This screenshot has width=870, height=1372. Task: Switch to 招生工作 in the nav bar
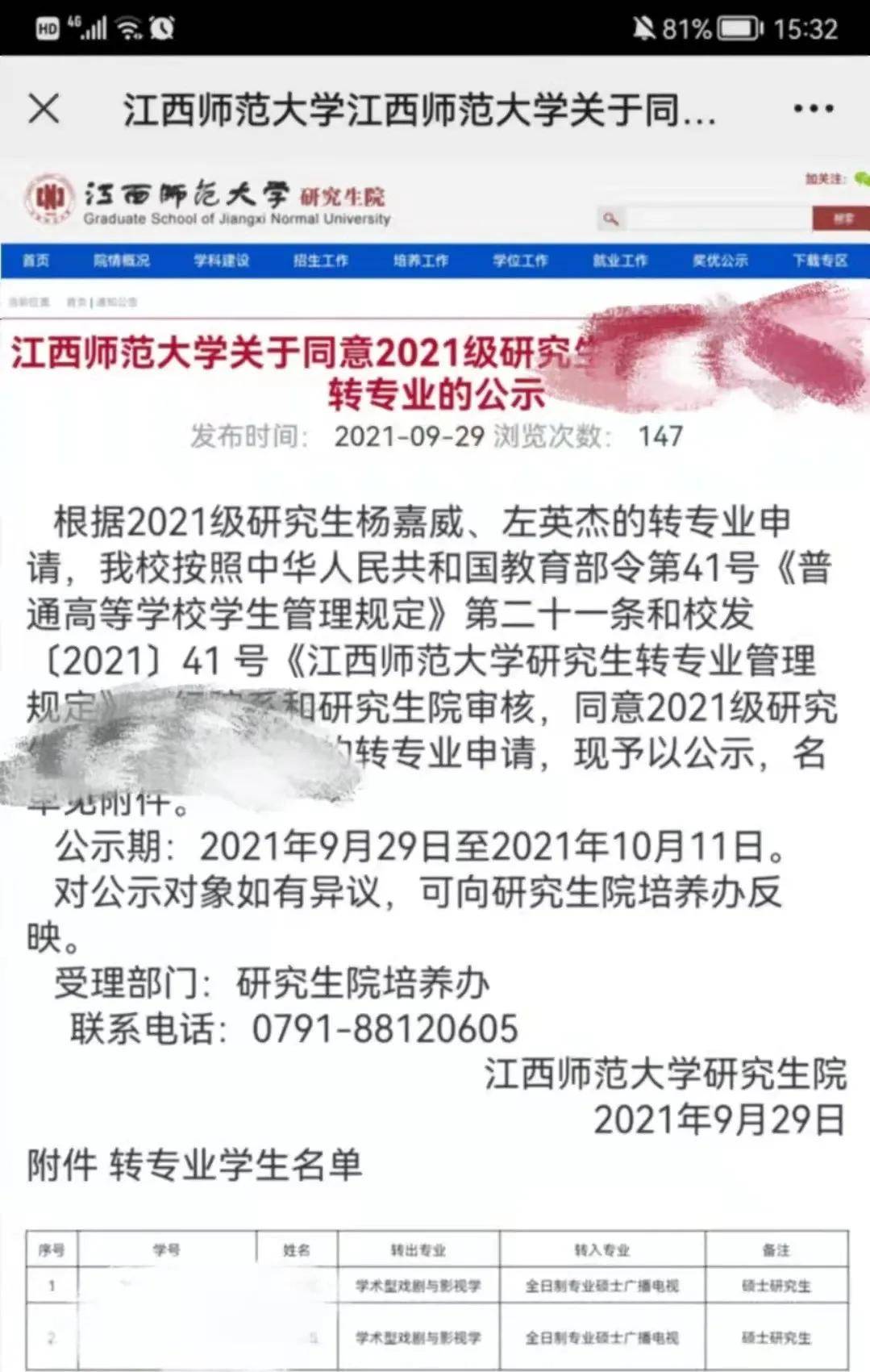[x=320, y=261]
